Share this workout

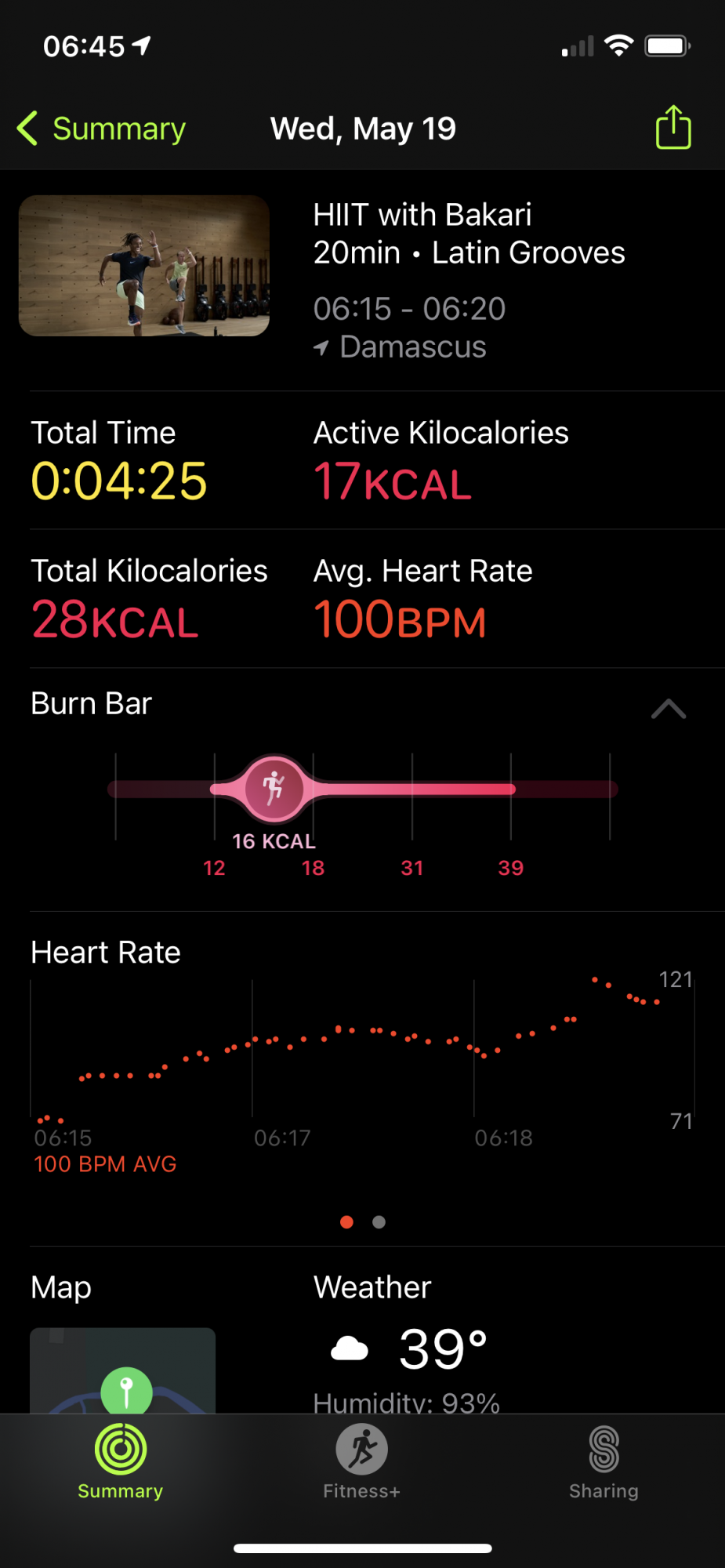click(672, 128)
